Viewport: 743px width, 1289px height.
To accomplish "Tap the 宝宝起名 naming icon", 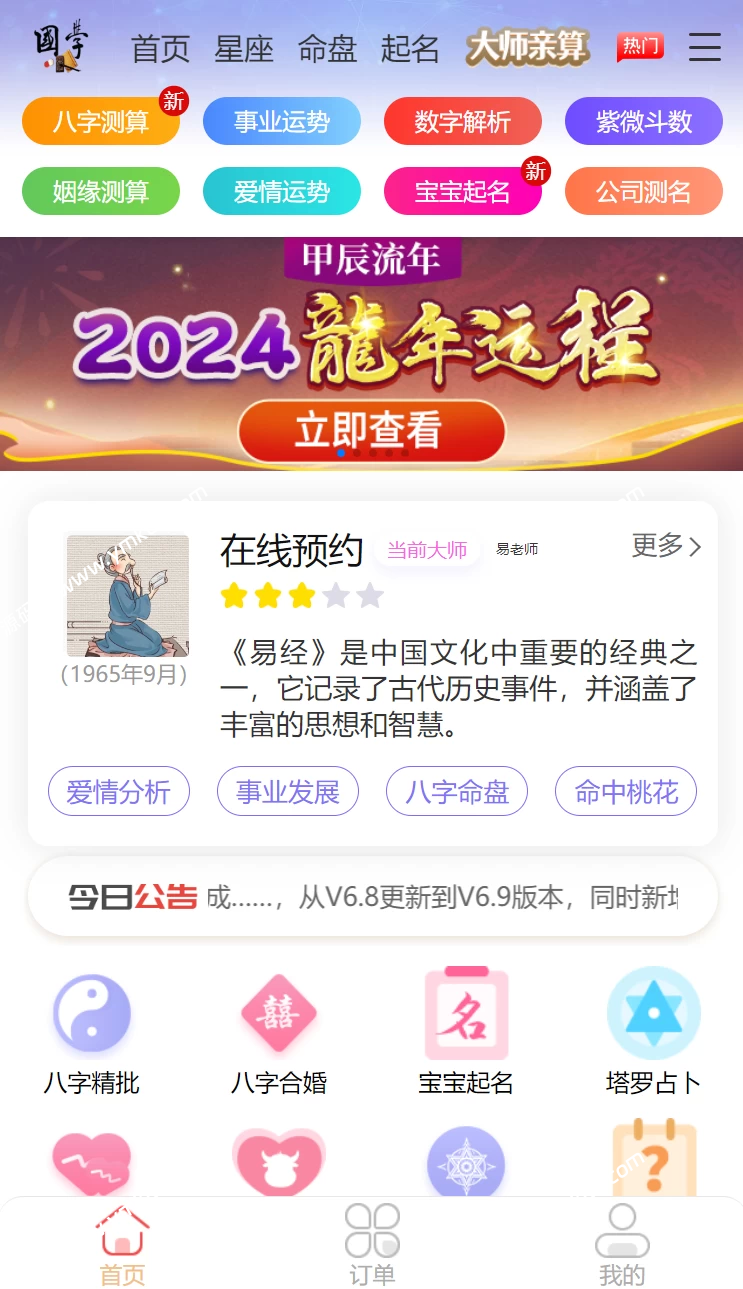I will point(465,1012).
